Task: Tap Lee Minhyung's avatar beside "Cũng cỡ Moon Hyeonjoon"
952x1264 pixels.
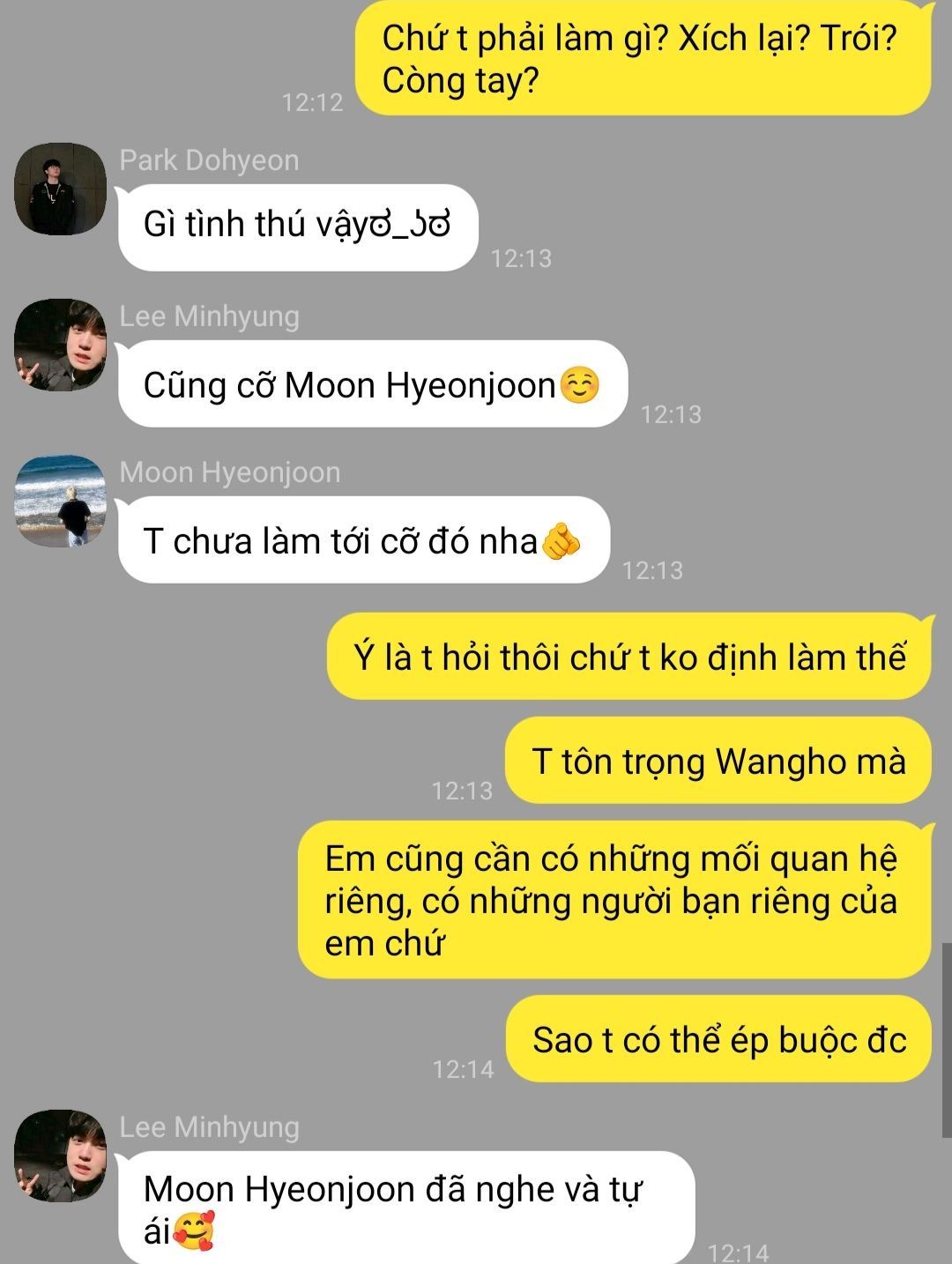Action: click(60, 345)
